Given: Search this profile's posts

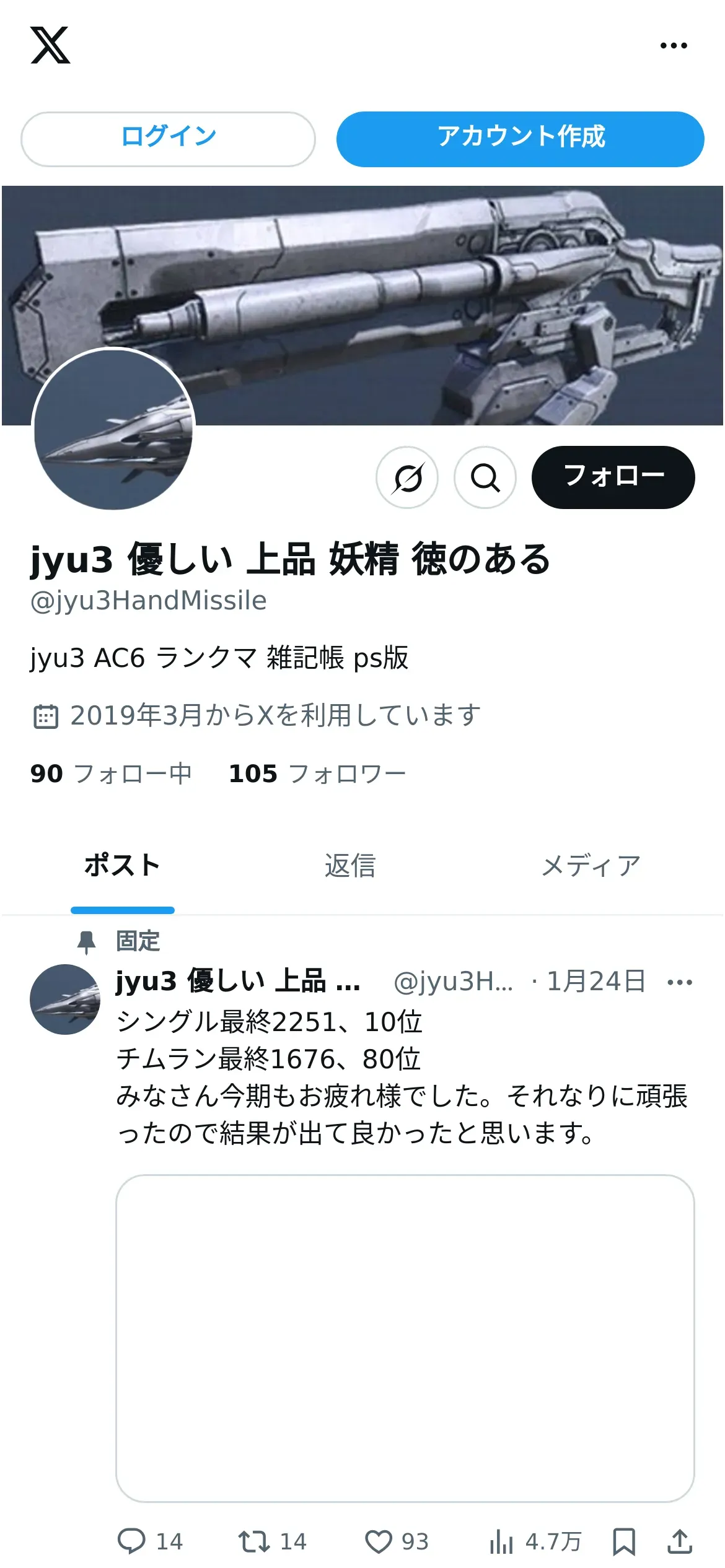Looking at the screenshot, I should click(x=485, y=477).
